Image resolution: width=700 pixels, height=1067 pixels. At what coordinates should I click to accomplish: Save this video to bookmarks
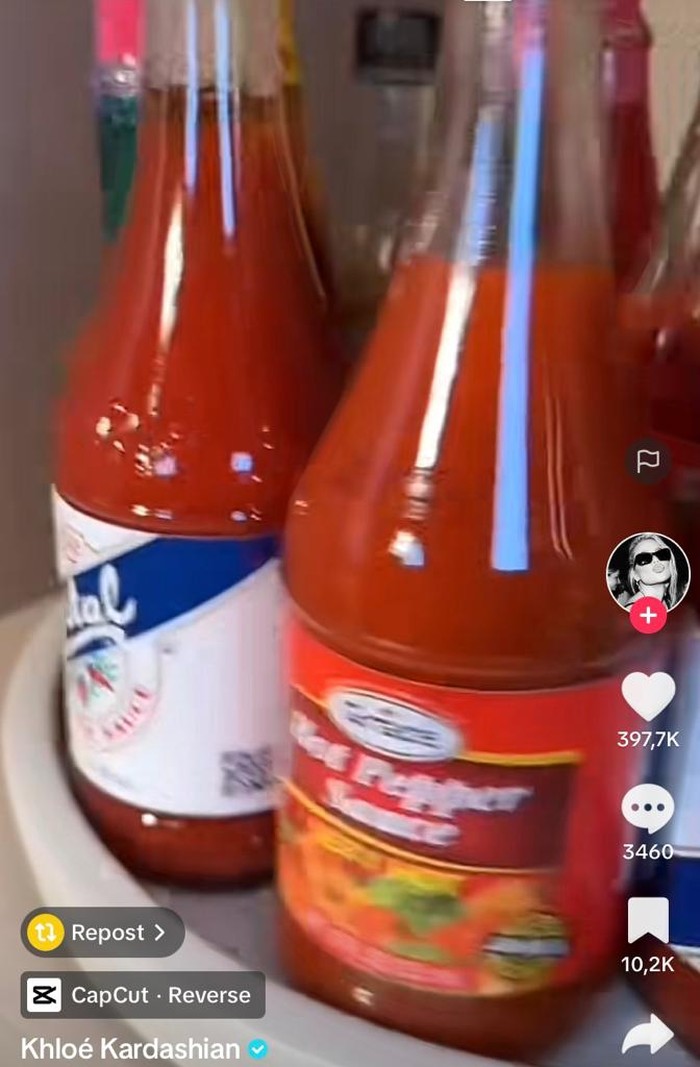click(648, 921)
